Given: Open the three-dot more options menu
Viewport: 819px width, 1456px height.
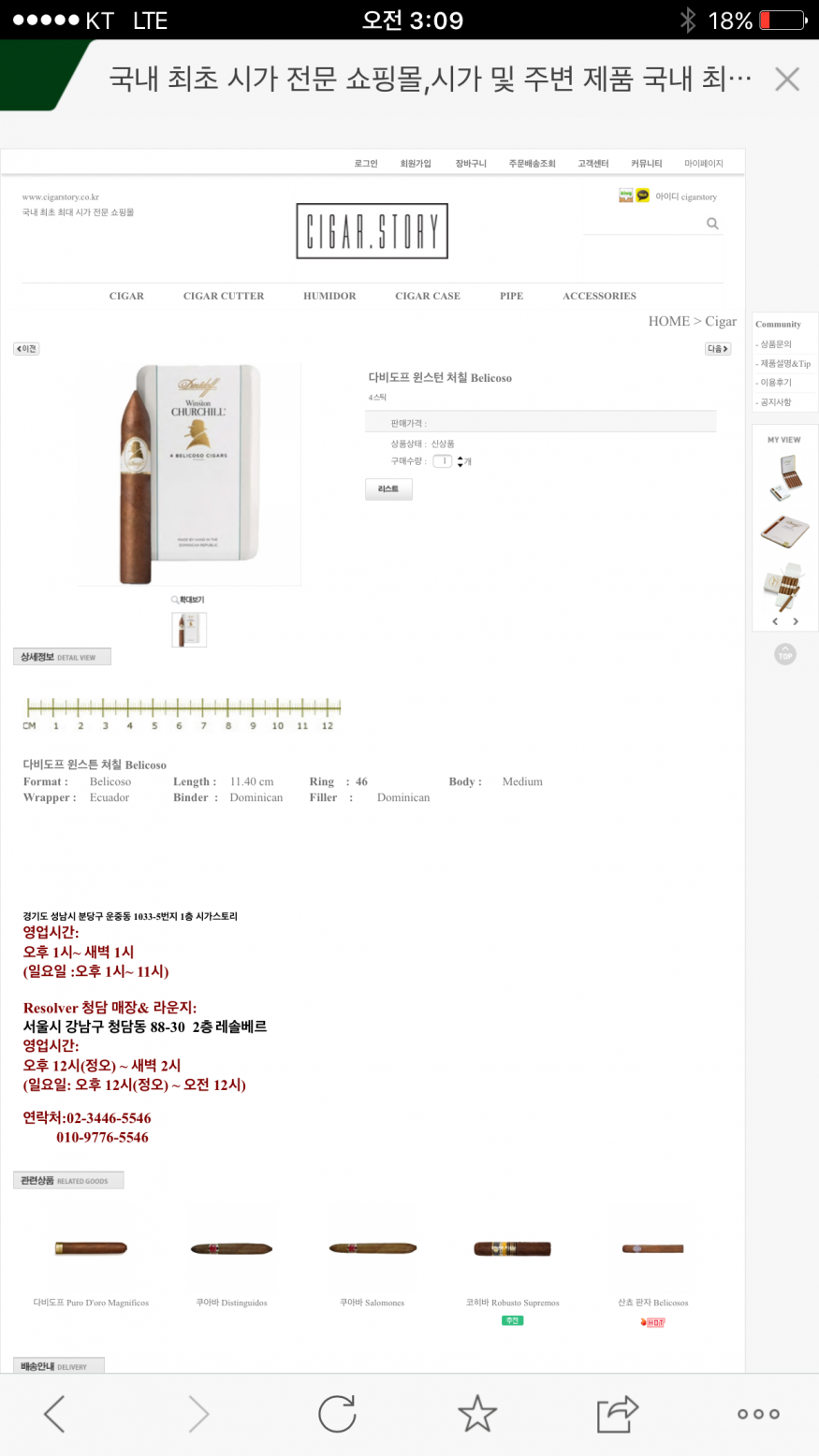Looking at the screenshot, I should tap(758, 1413).
